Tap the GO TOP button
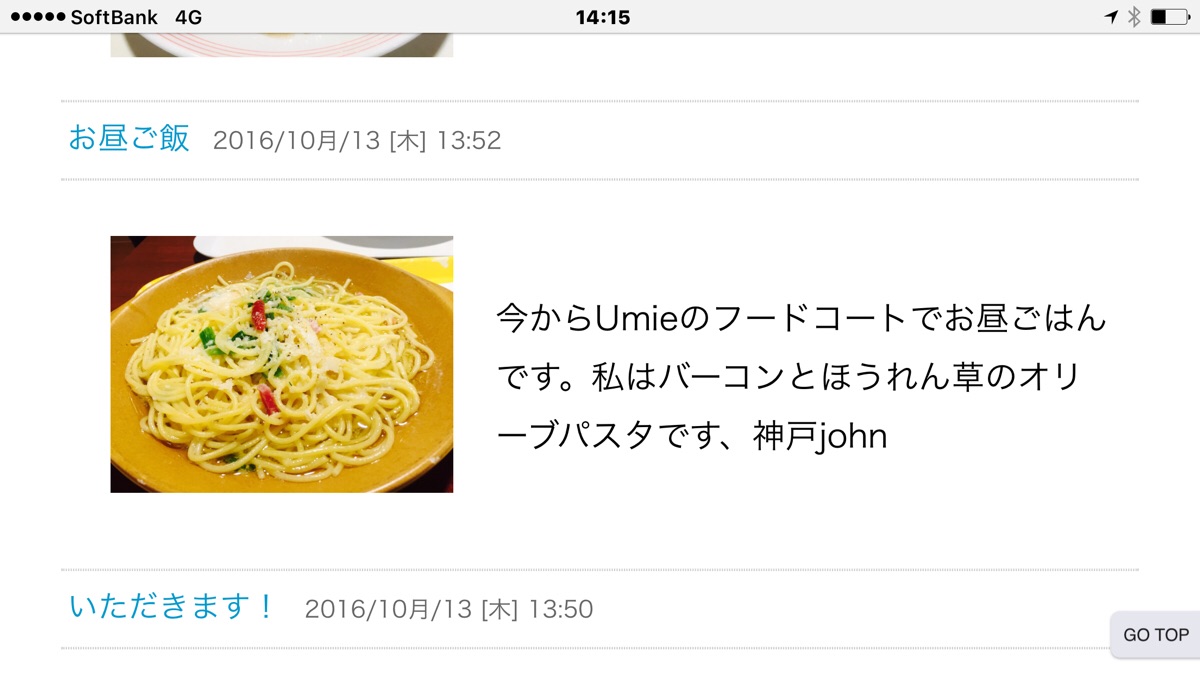 point(1155,635)
